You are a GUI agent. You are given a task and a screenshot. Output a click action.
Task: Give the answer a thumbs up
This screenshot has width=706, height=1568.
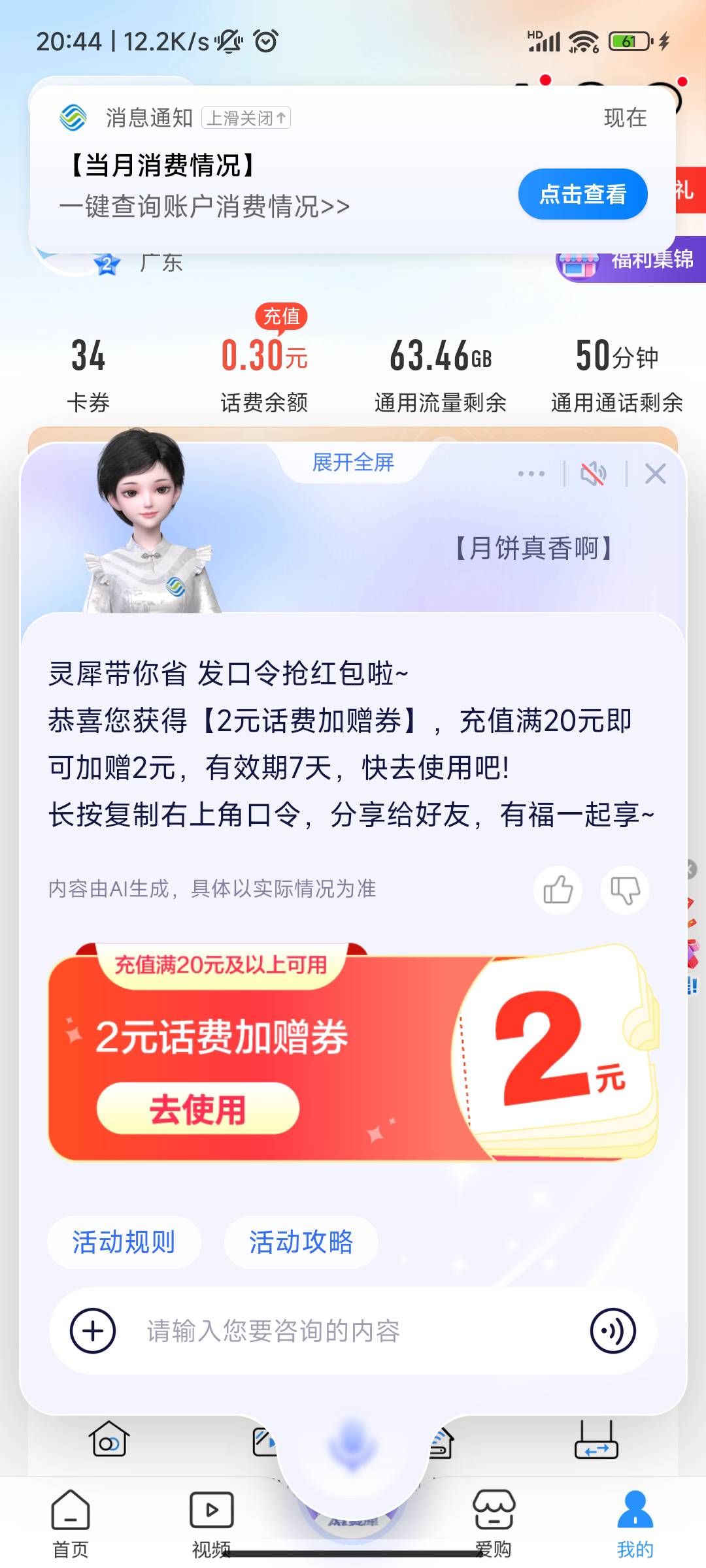click(558, 890)
